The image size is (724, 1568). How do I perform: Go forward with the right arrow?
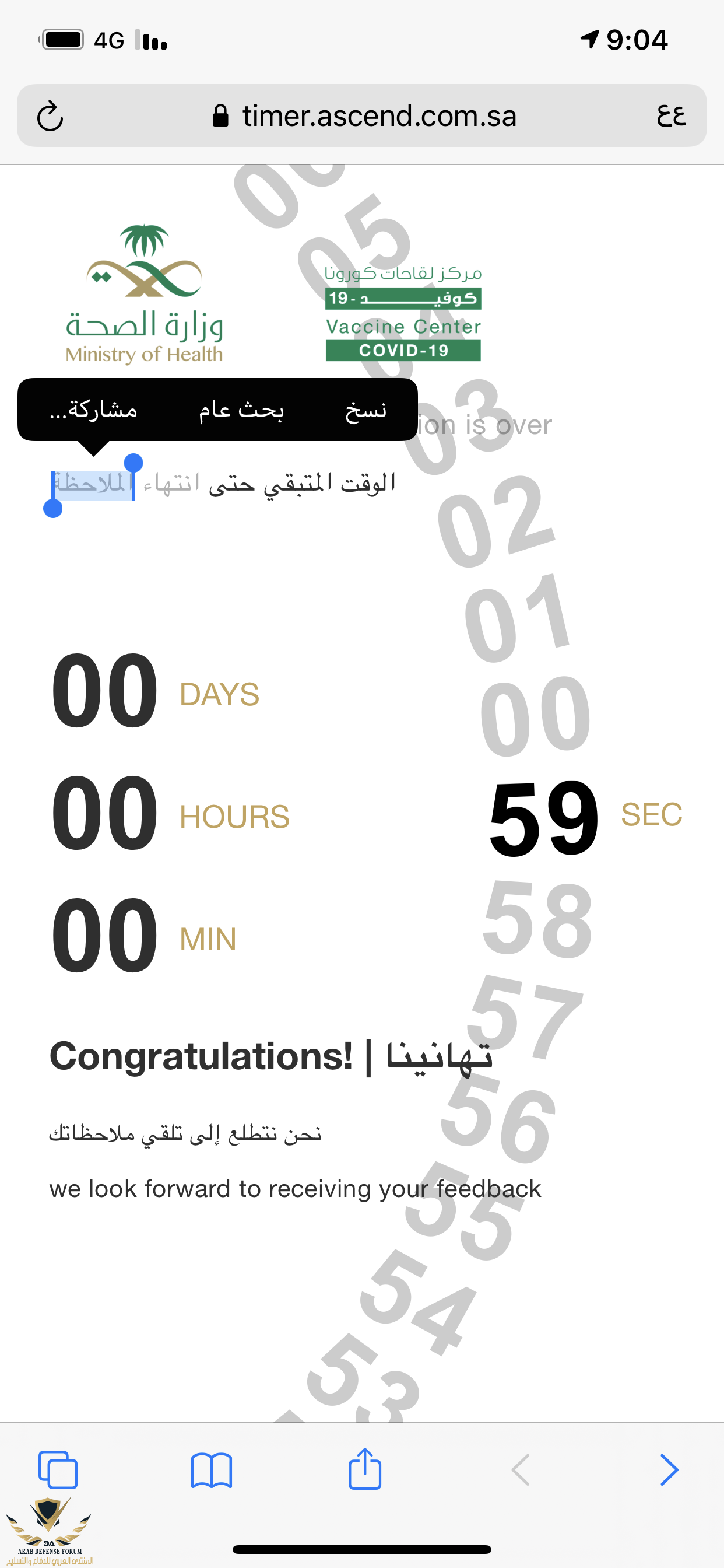pos(669,1469)
